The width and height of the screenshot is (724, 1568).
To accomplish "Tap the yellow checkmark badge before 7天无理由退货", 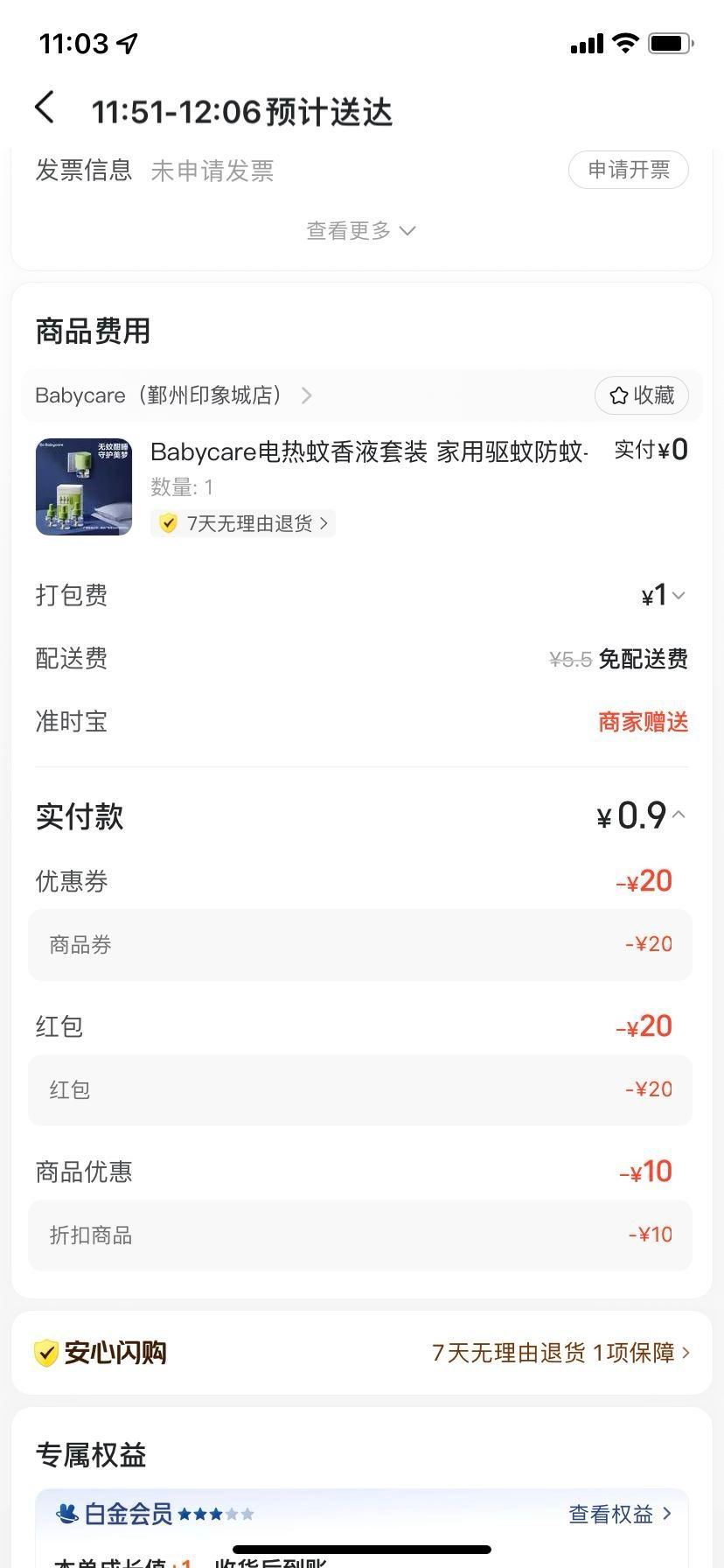I will [167, 523].
